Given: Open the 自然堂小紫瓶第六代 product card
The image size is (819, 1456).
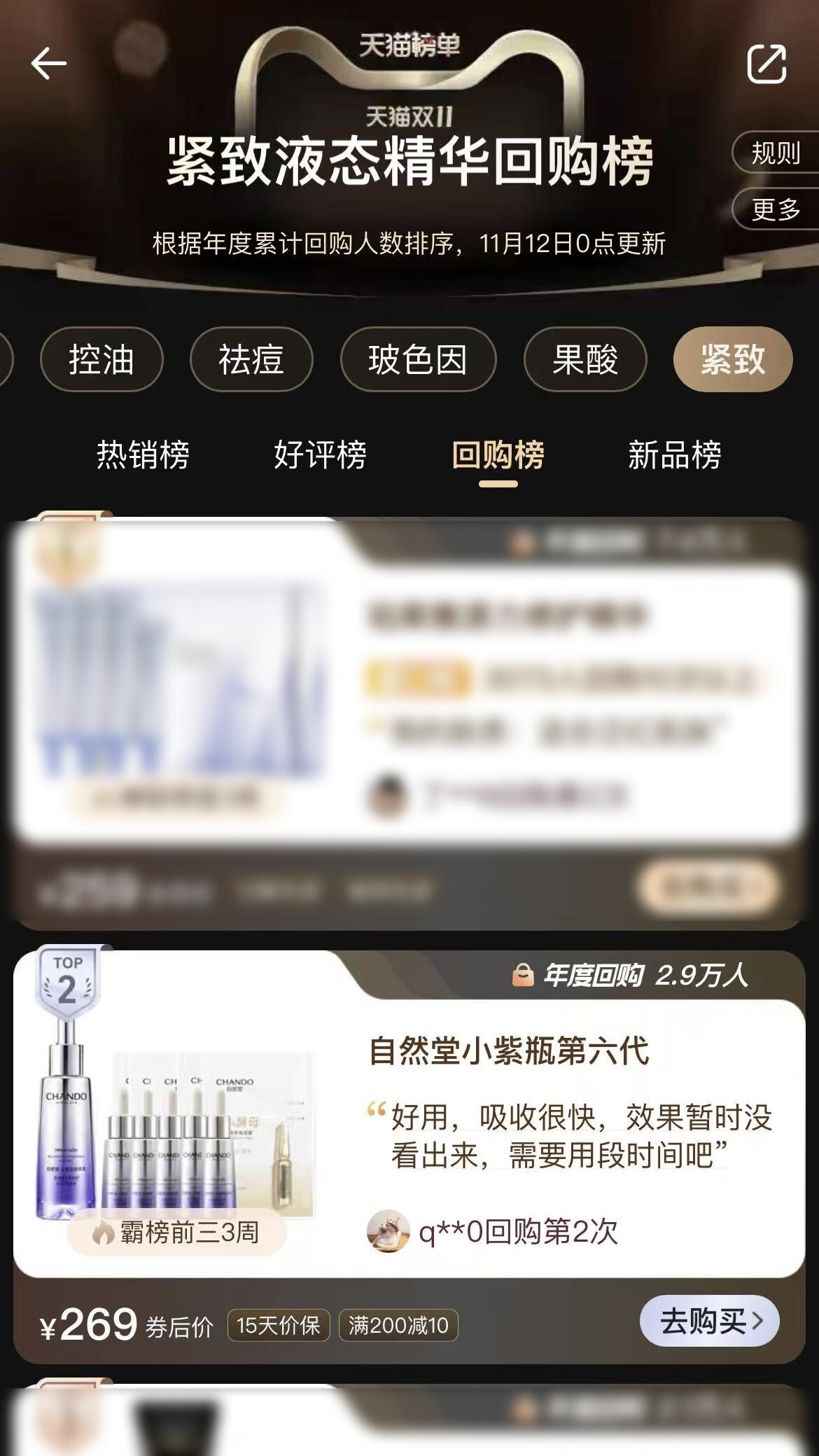Looking at the screenshot, I should (x=509, y=1052).
